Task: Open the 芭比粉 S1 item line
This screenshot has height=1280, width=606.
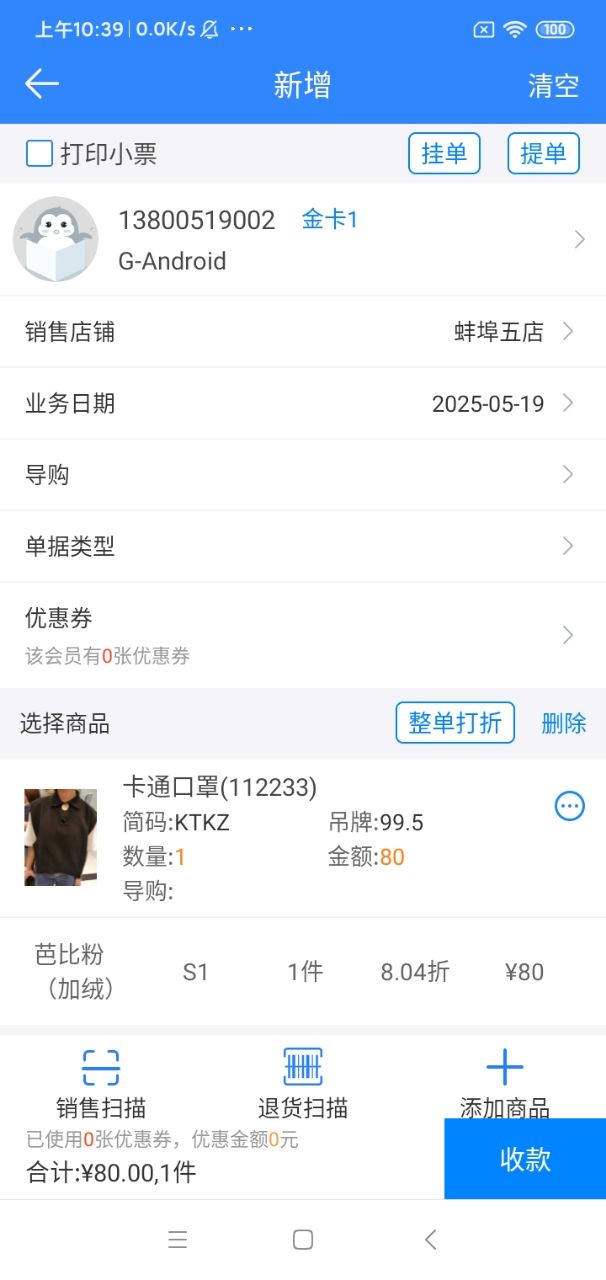Action: pyautogui.click(x=303, y=971)
